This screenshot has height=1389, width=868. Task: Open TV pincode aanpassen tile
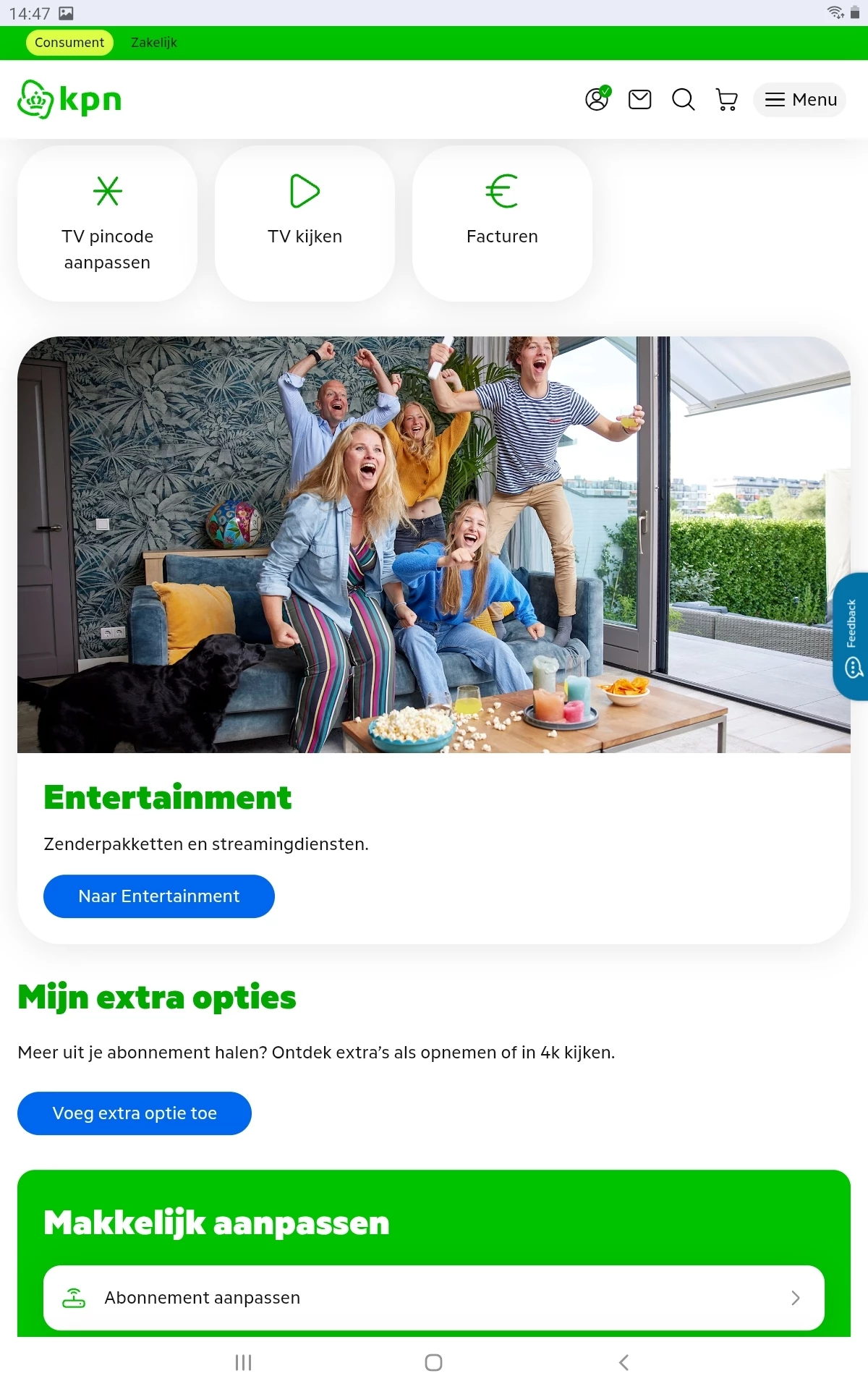coord(107,224)
